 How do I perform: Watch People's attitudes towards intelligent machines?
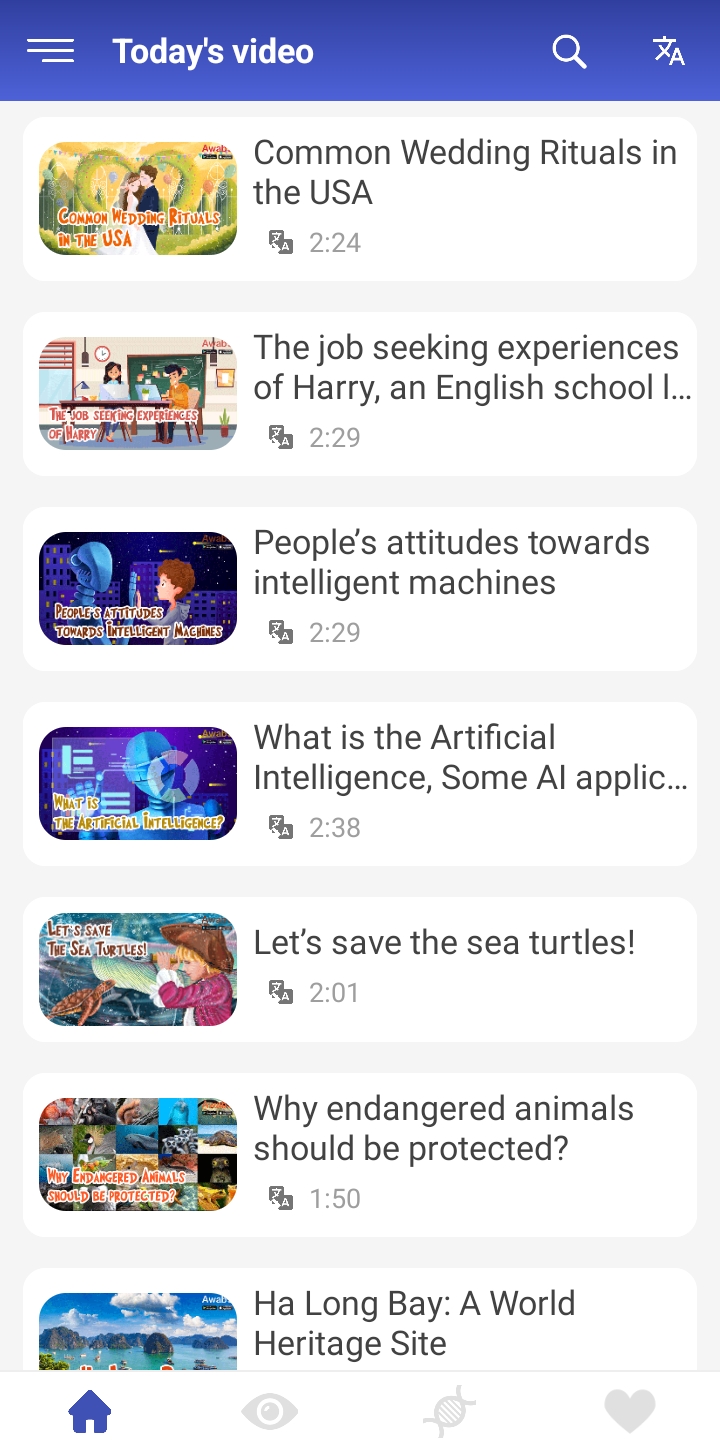point(360,588)
